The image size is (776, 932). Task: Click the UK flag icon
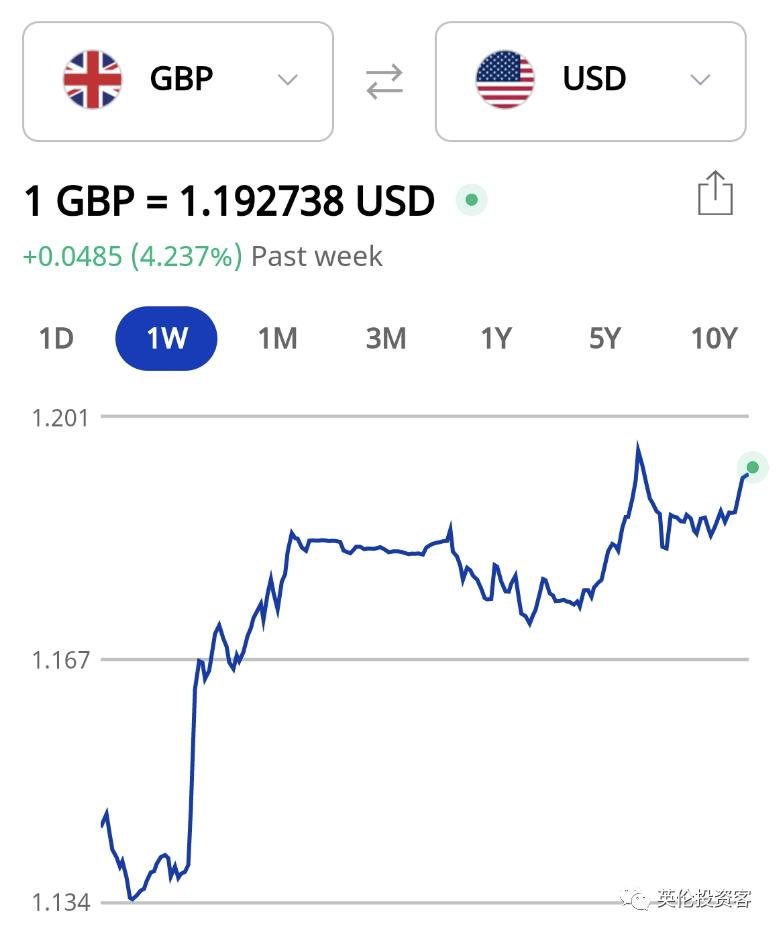pyautogui.click(x=91, y=78)
